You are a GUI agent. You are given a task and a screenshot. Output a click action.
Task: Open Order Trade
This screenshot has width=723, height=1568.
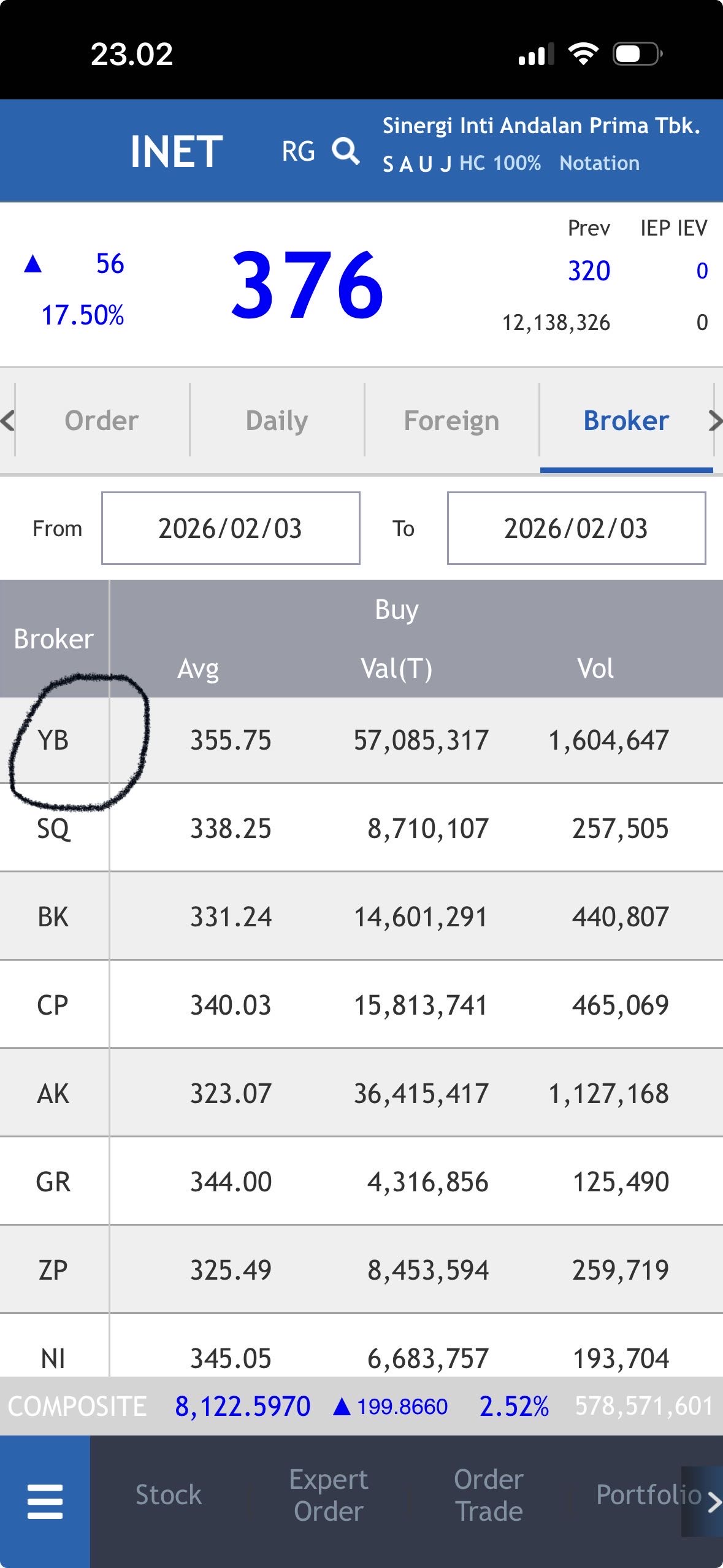[489, 1495]
